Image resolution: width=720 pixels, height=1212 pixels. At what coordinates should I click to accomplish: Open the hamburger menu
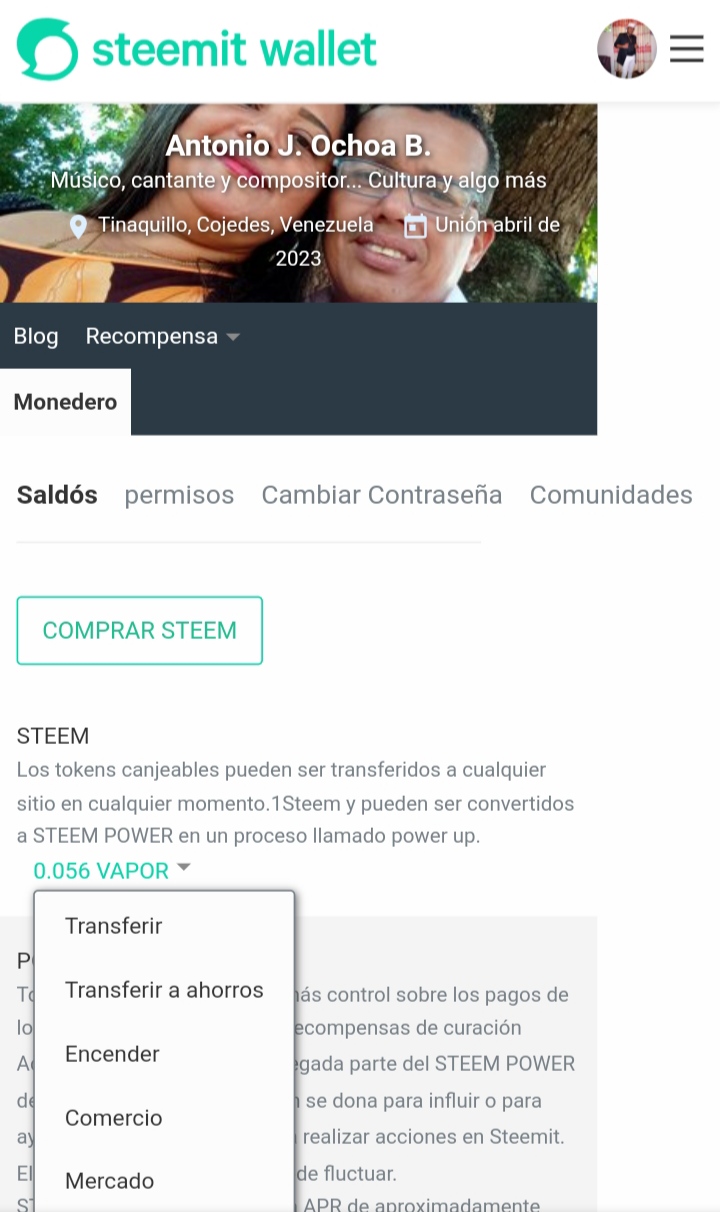point(686,49)
